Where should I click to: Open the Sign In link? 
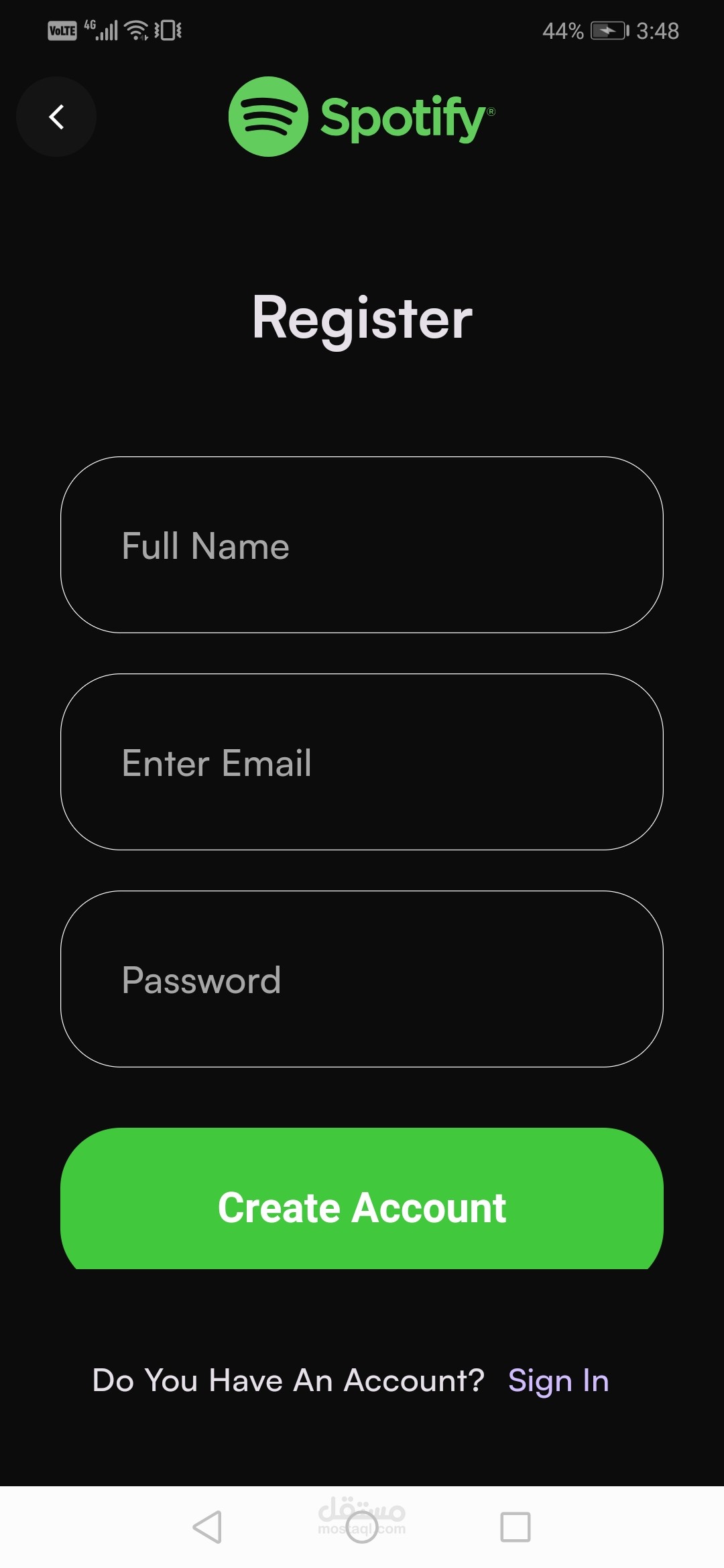(558, 1380)
